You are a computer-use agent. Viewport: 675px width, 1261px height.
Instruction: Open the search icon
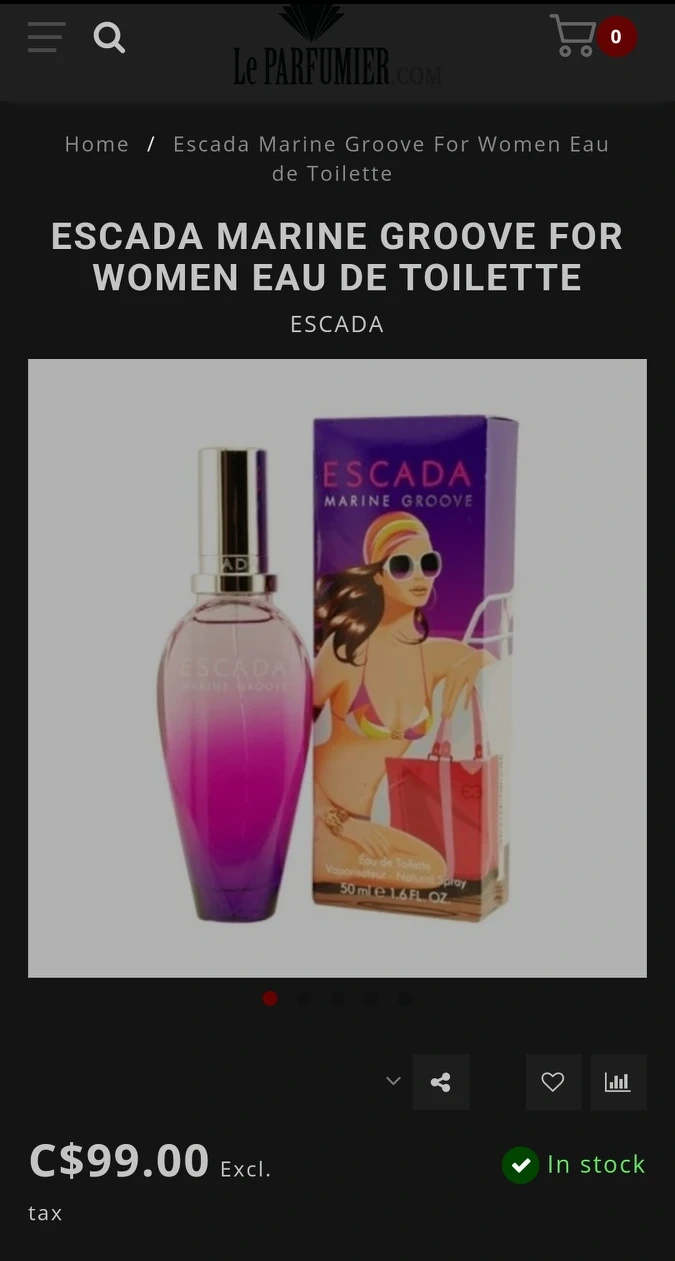coord(109,38)
